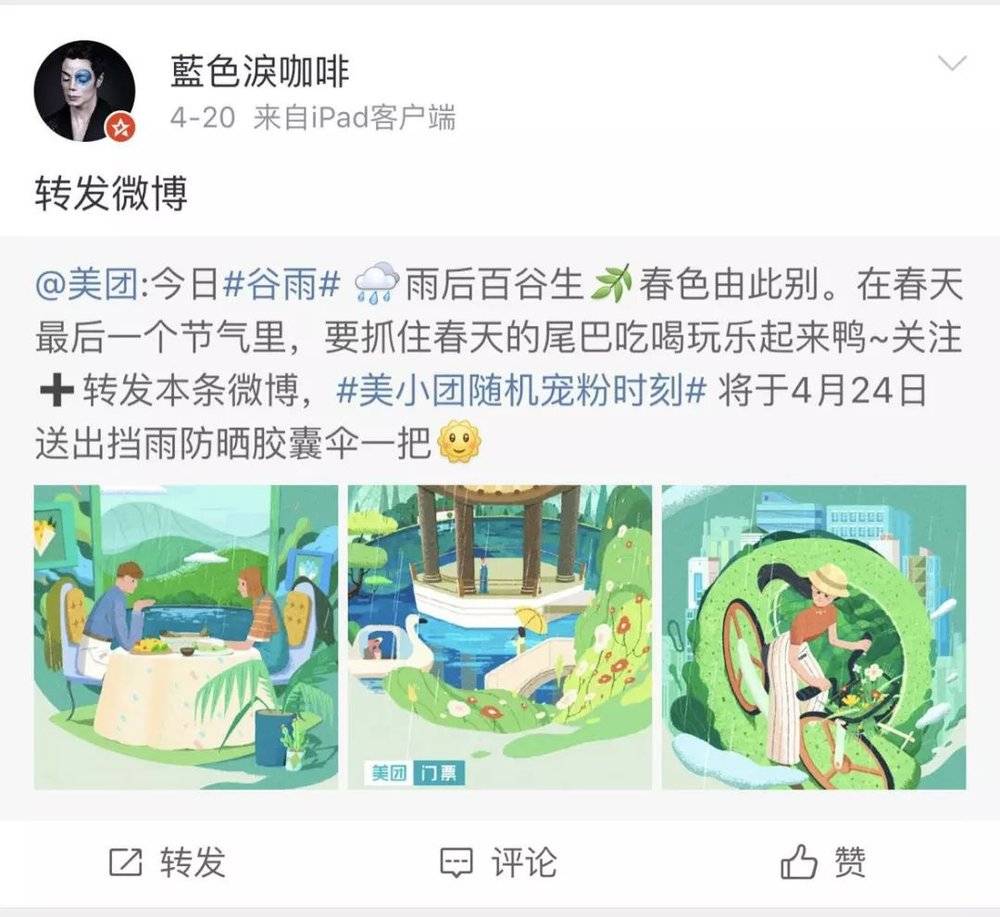Expand the post options chevron
This screenshot has height=917, width=1000.
pos(951,64)
